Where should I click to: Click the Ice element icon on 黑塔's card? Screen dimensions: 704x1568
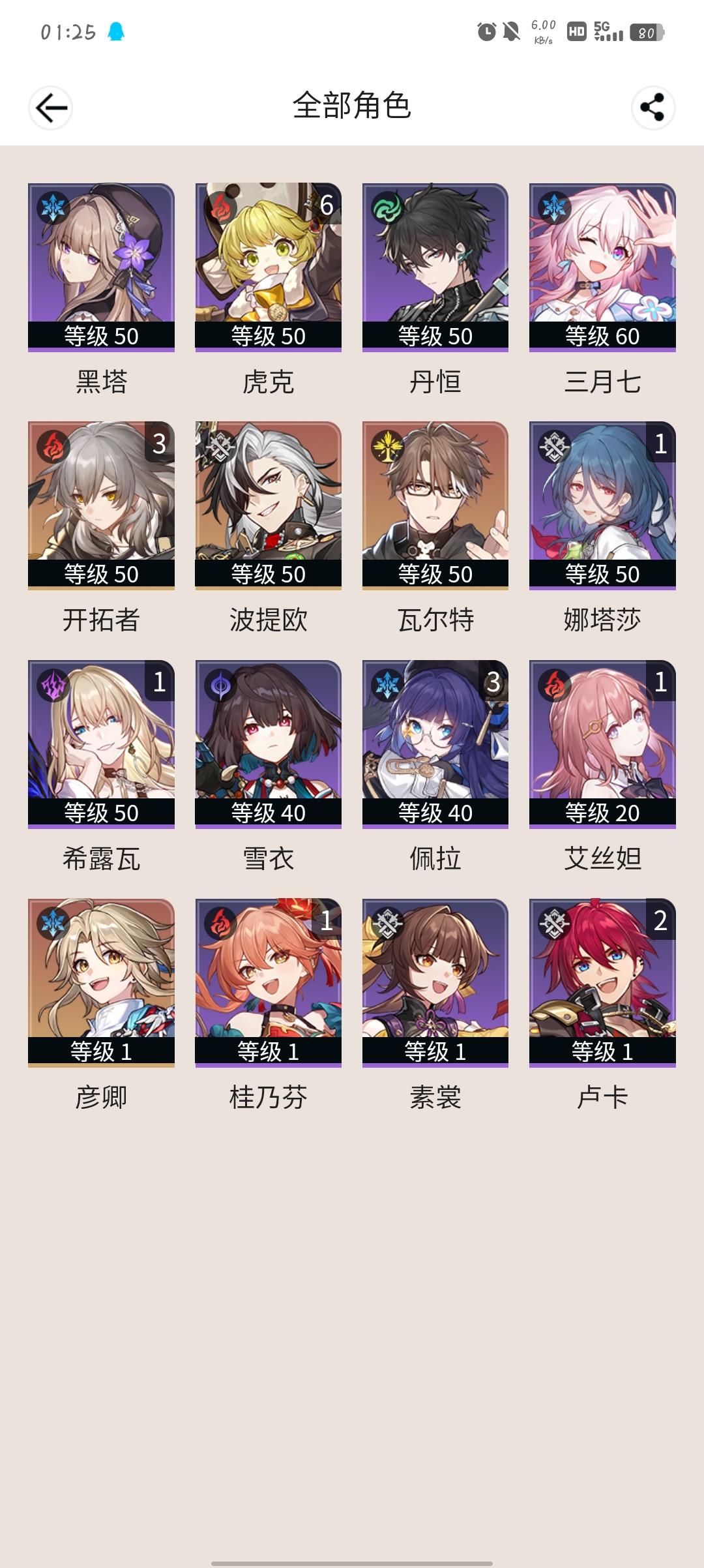(x=52, y=207)
